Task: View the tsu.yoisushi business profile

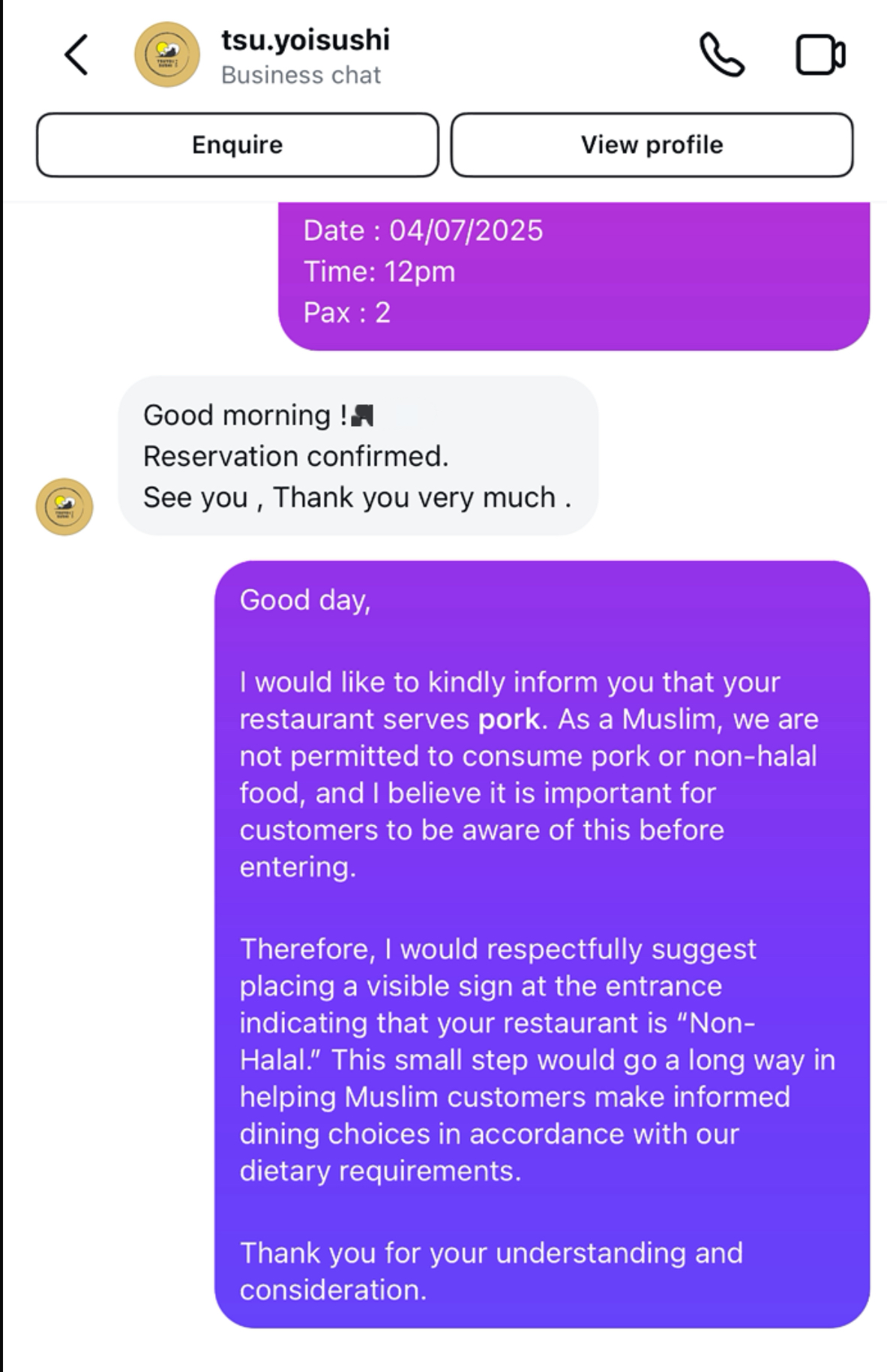Action: pyautogui.click(x=652, y=145)
